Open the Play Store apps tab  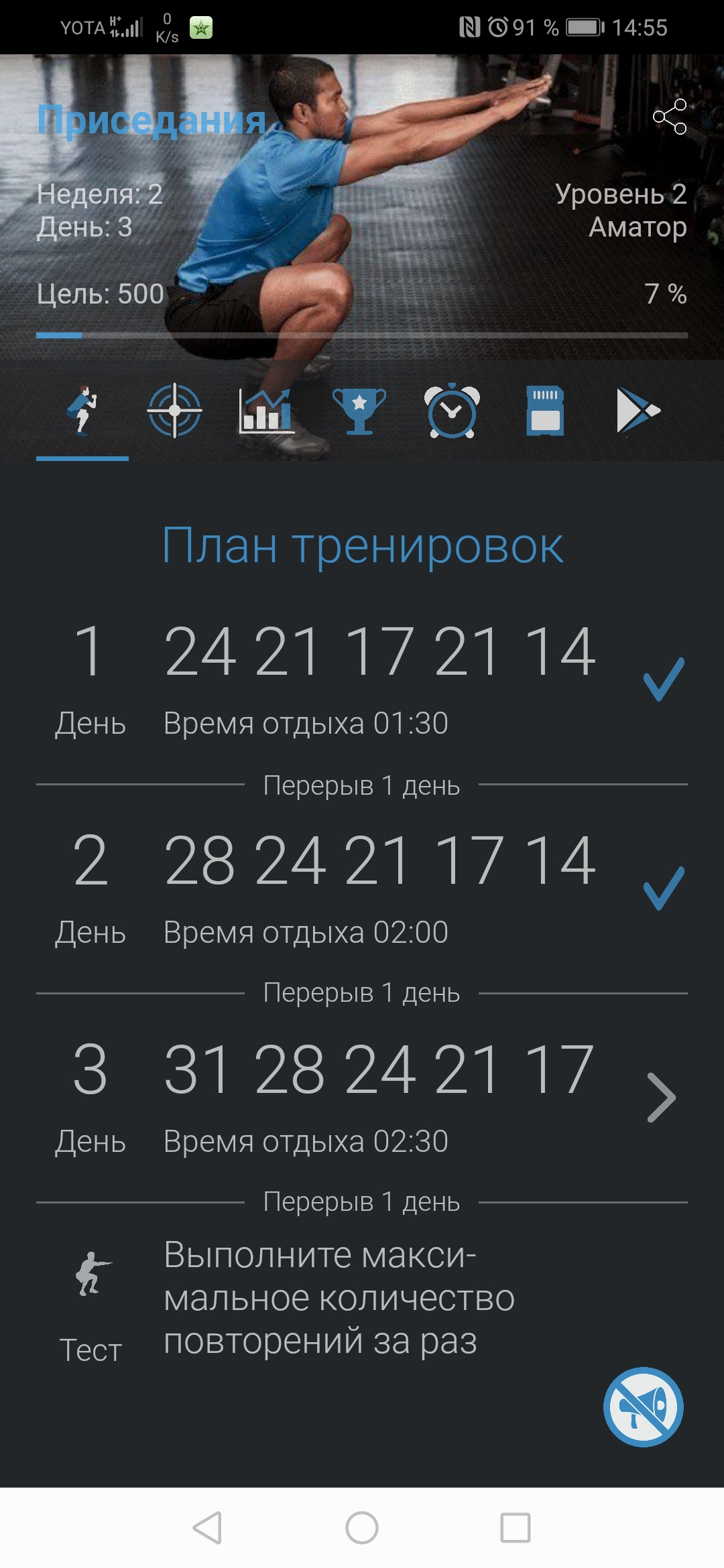point(638,410)
